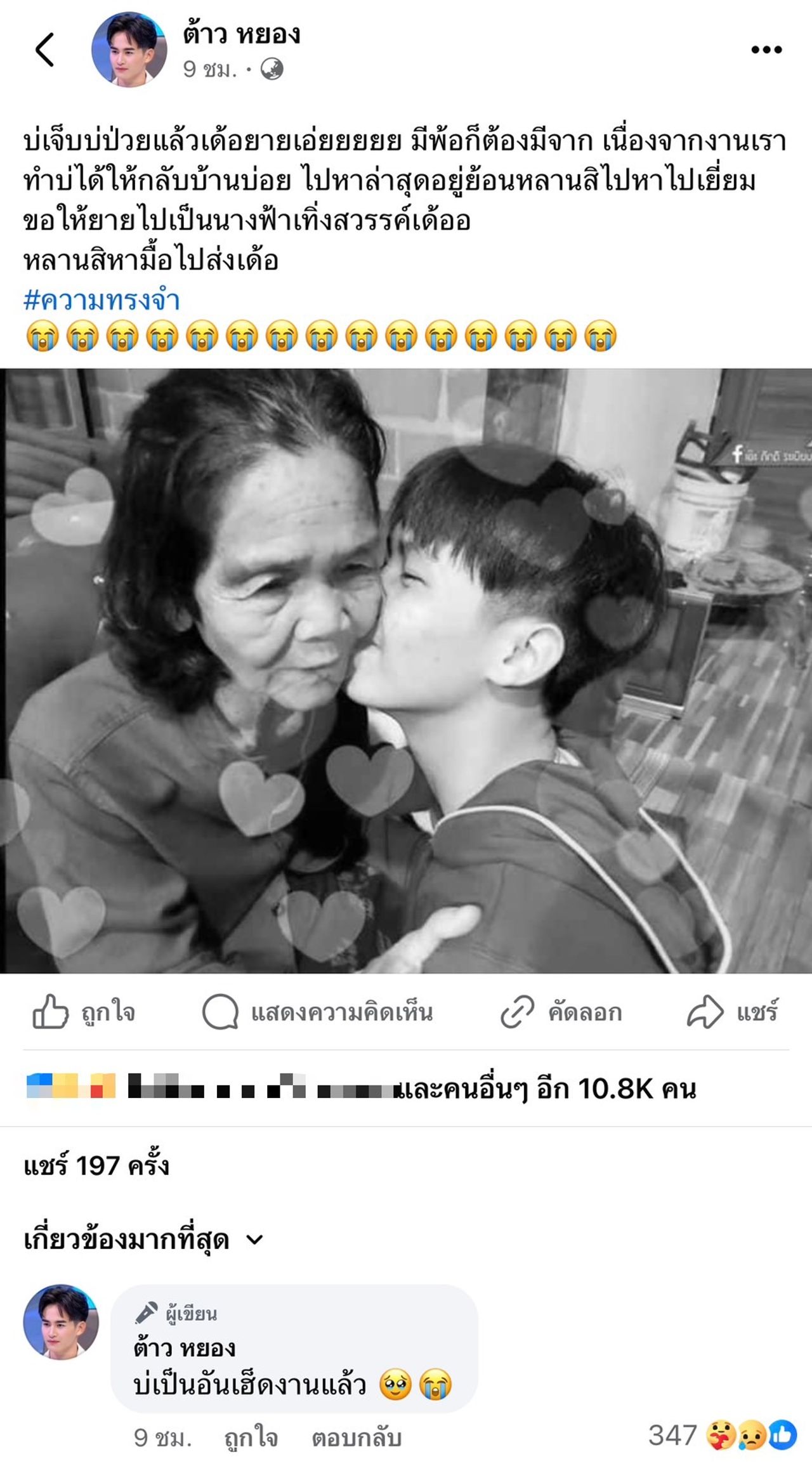
Task: Tap แสดงความคิดเห็น to comment
Action: pos(318,1012)
